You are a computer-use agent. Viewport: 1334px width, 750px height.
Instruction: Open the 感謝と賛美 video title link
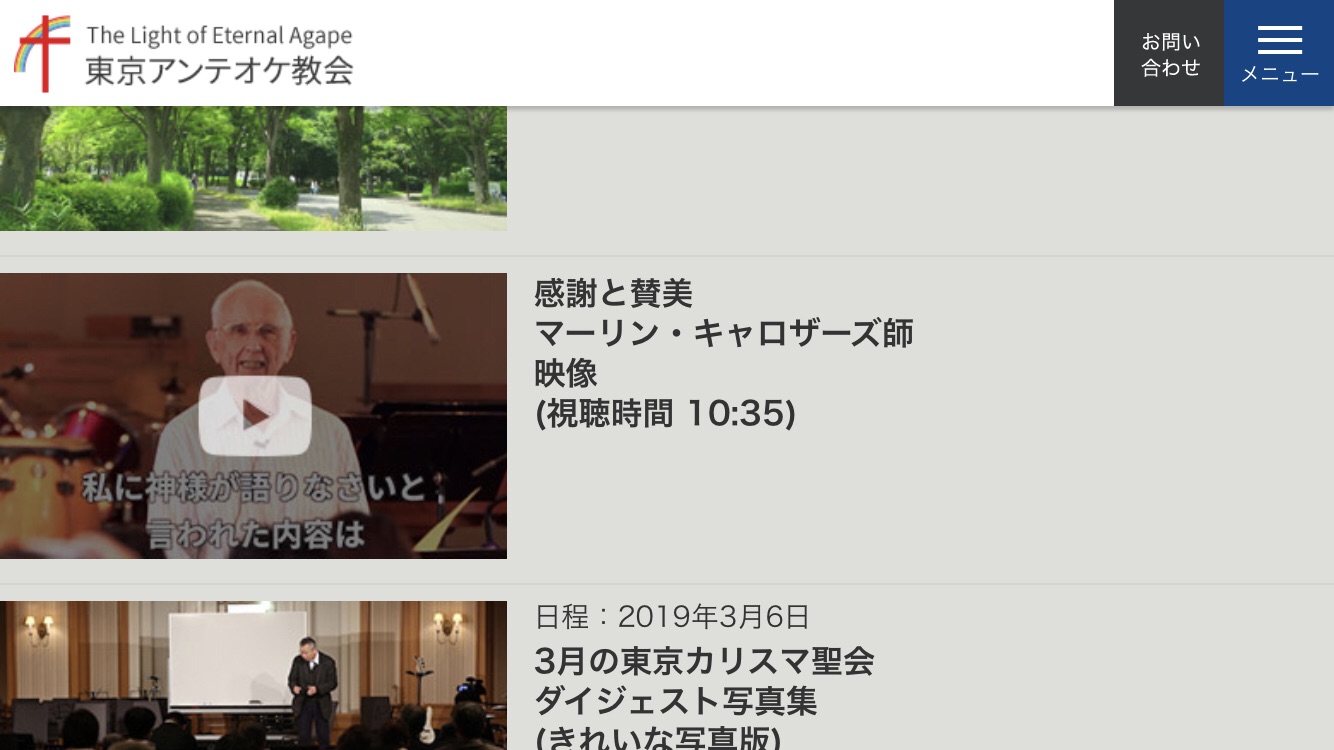[x=723, y=352]
